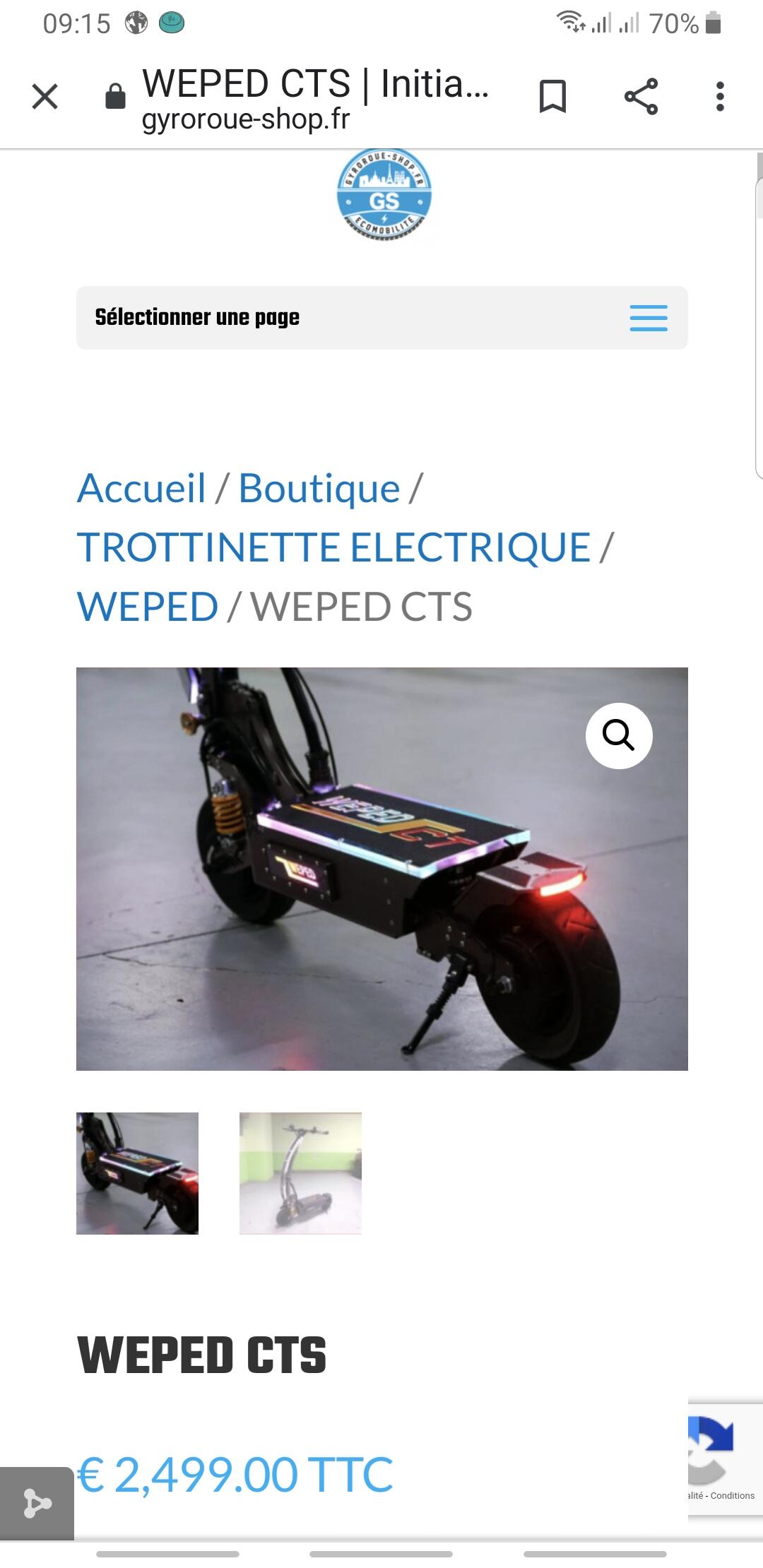
Task: Open the Boutique breadcrumb link
Action: pos(319,488)
